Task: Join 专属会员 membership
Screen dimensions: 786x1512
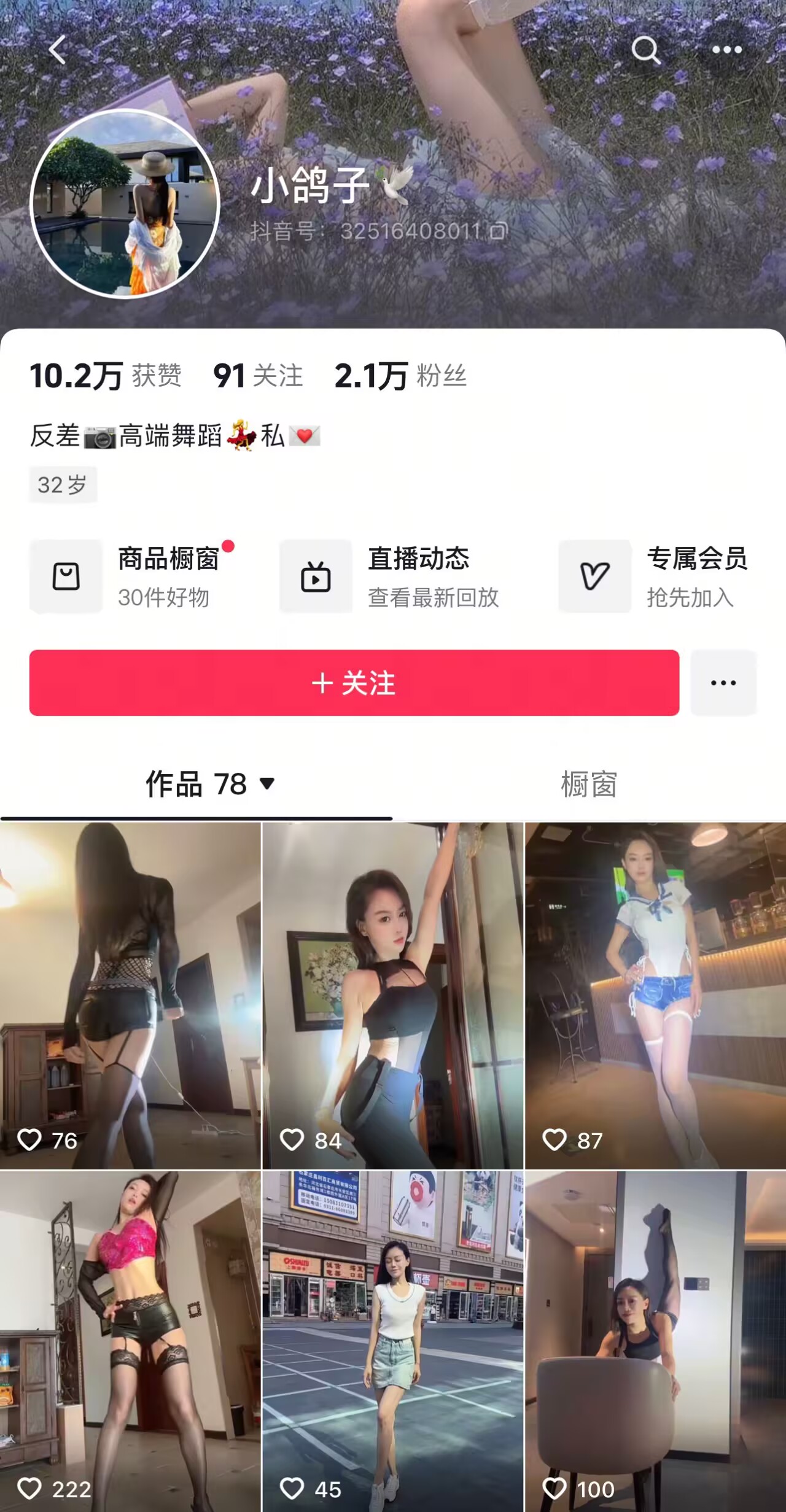Action: pos(654,576)
